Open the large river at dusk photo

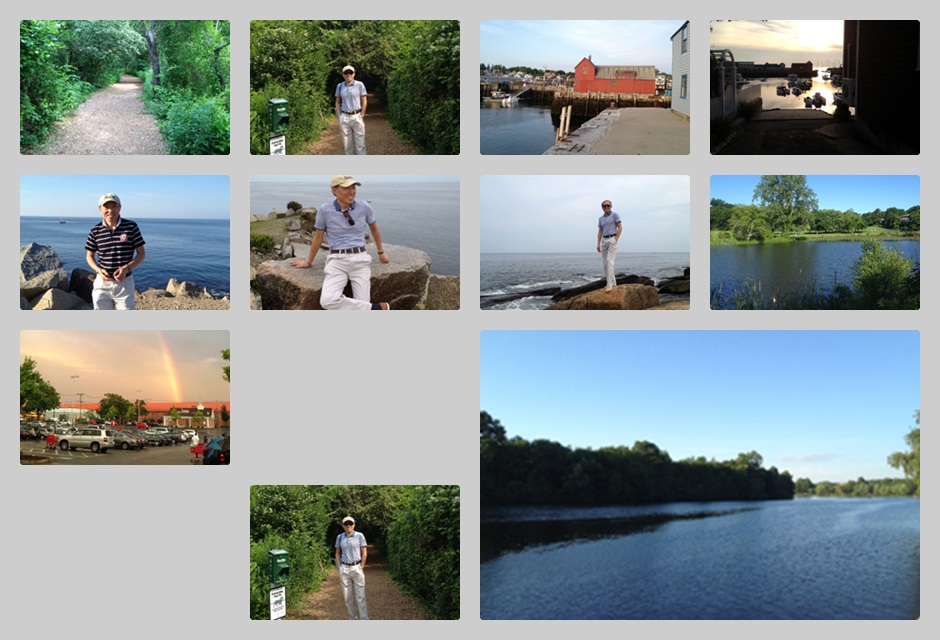699,474
